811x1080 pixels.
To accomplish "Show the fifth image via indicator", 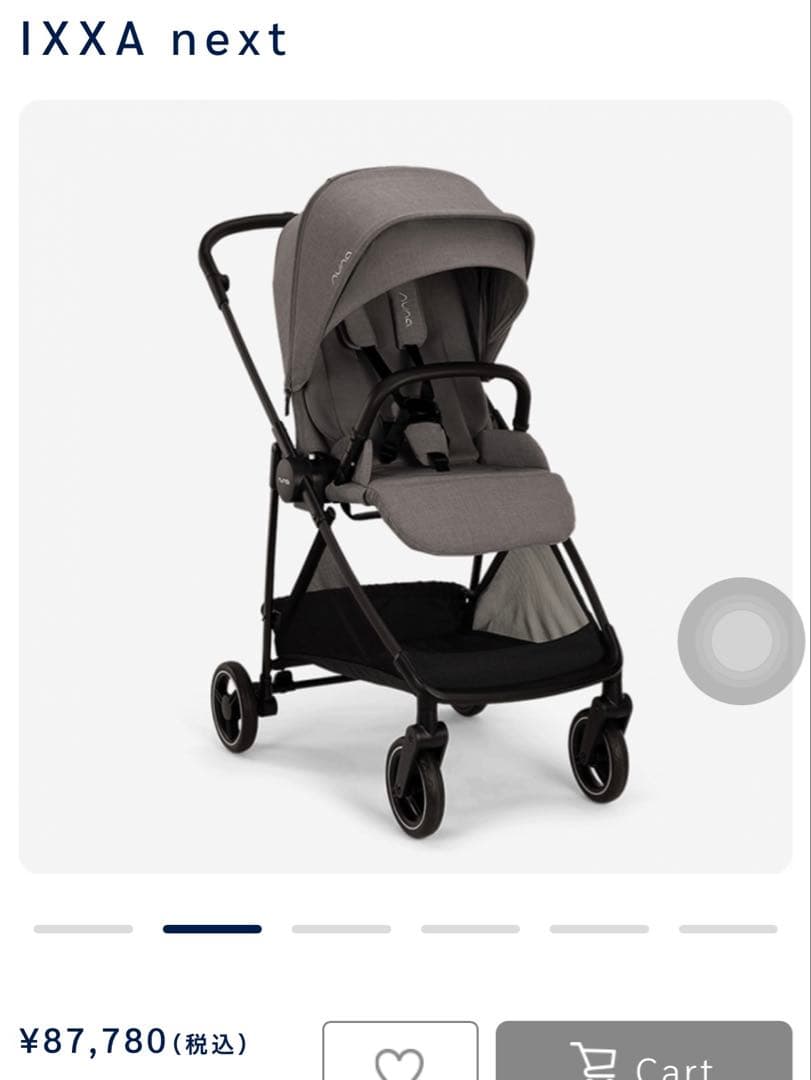I will pos(599,929).
